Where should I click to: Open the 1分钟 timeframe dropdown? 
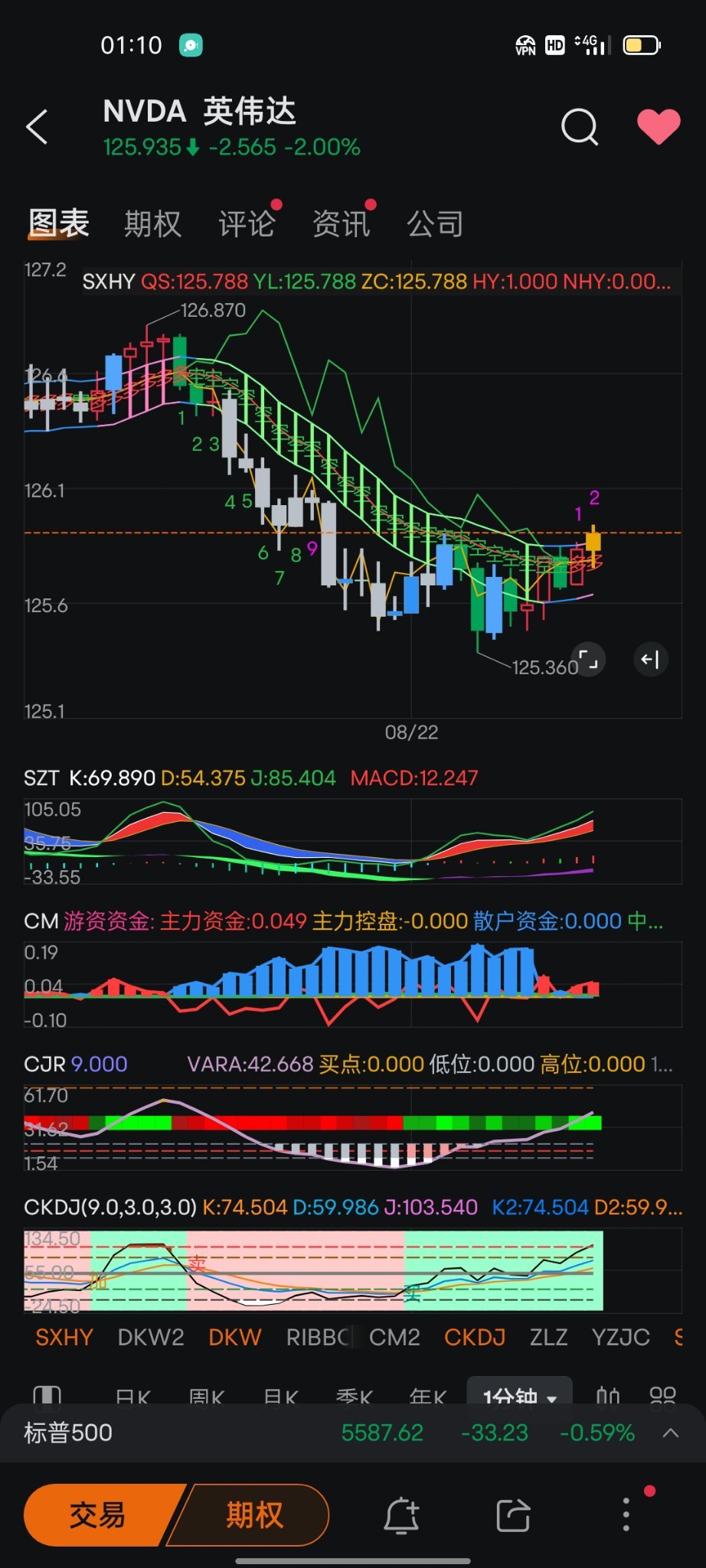coord(519,1396)
